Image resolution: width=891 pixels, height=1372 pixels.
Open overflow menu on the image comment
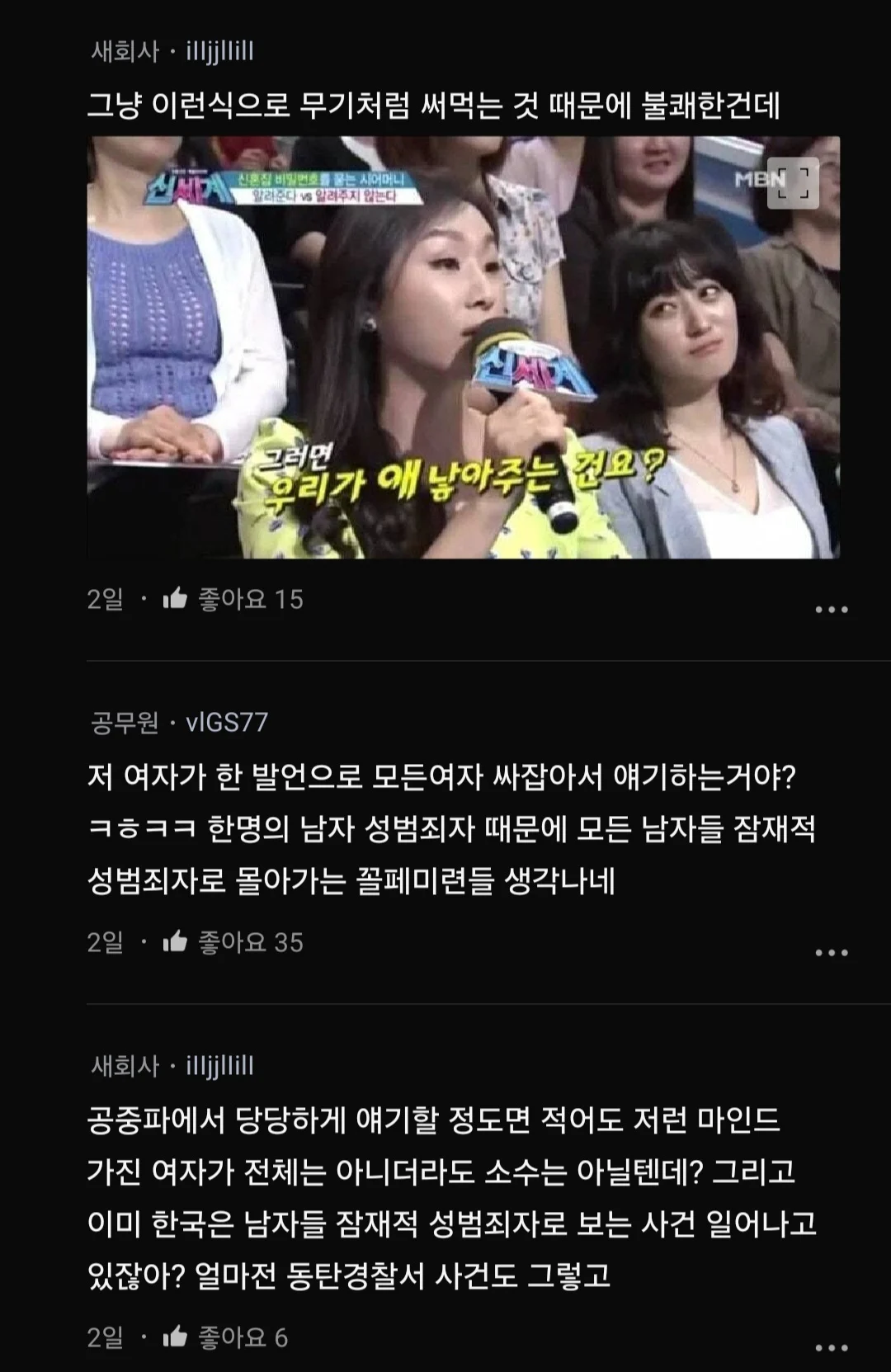tap(831, 610)
